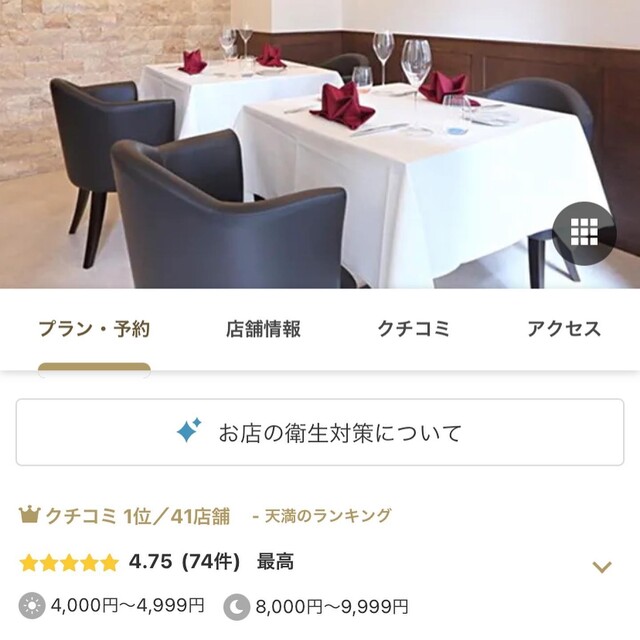Expand the rating details chevron
Viewport: 640px width, 640px height.
click(601, 566)
